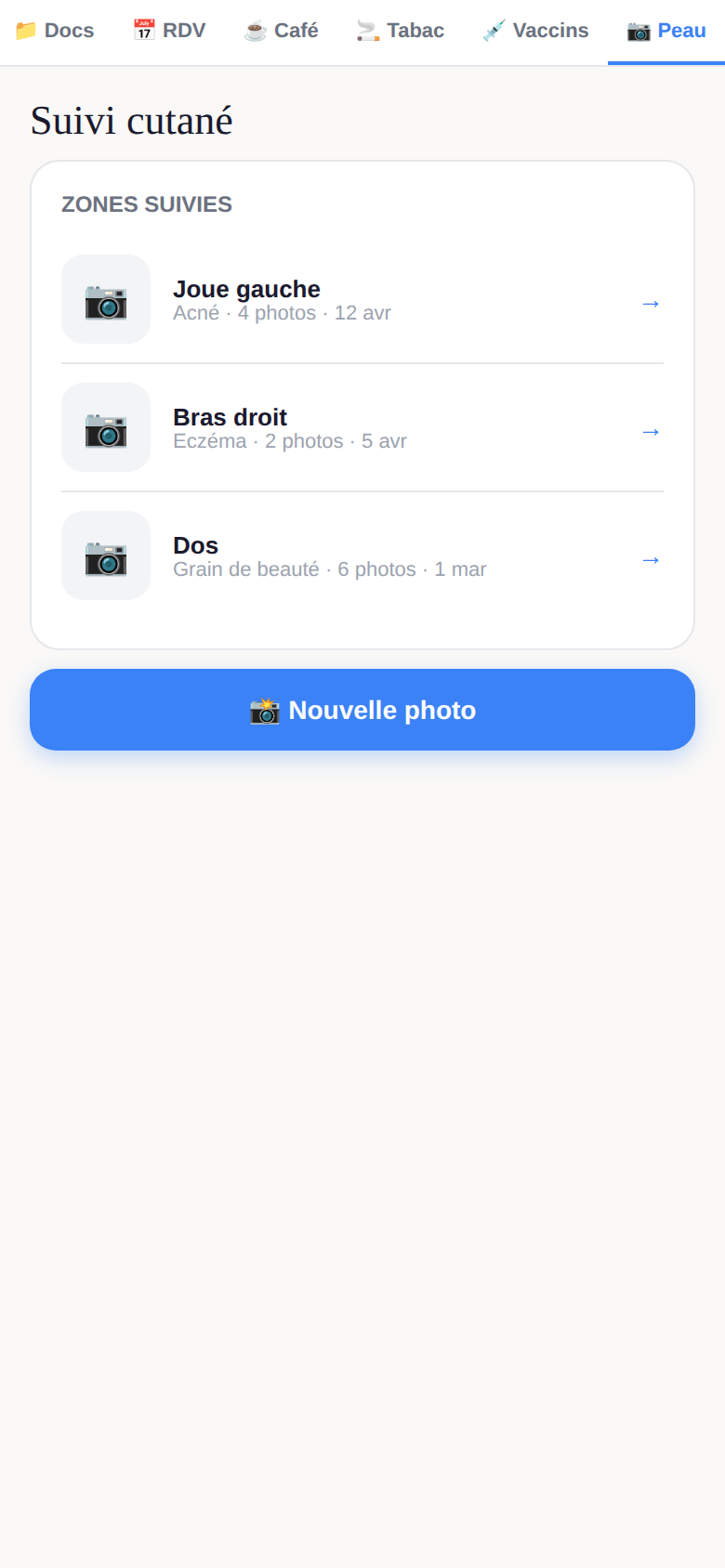View the Dos grain de beauté photos
Image resolution: width=725 pixels, height=1568 pixels.
(362, 555)
